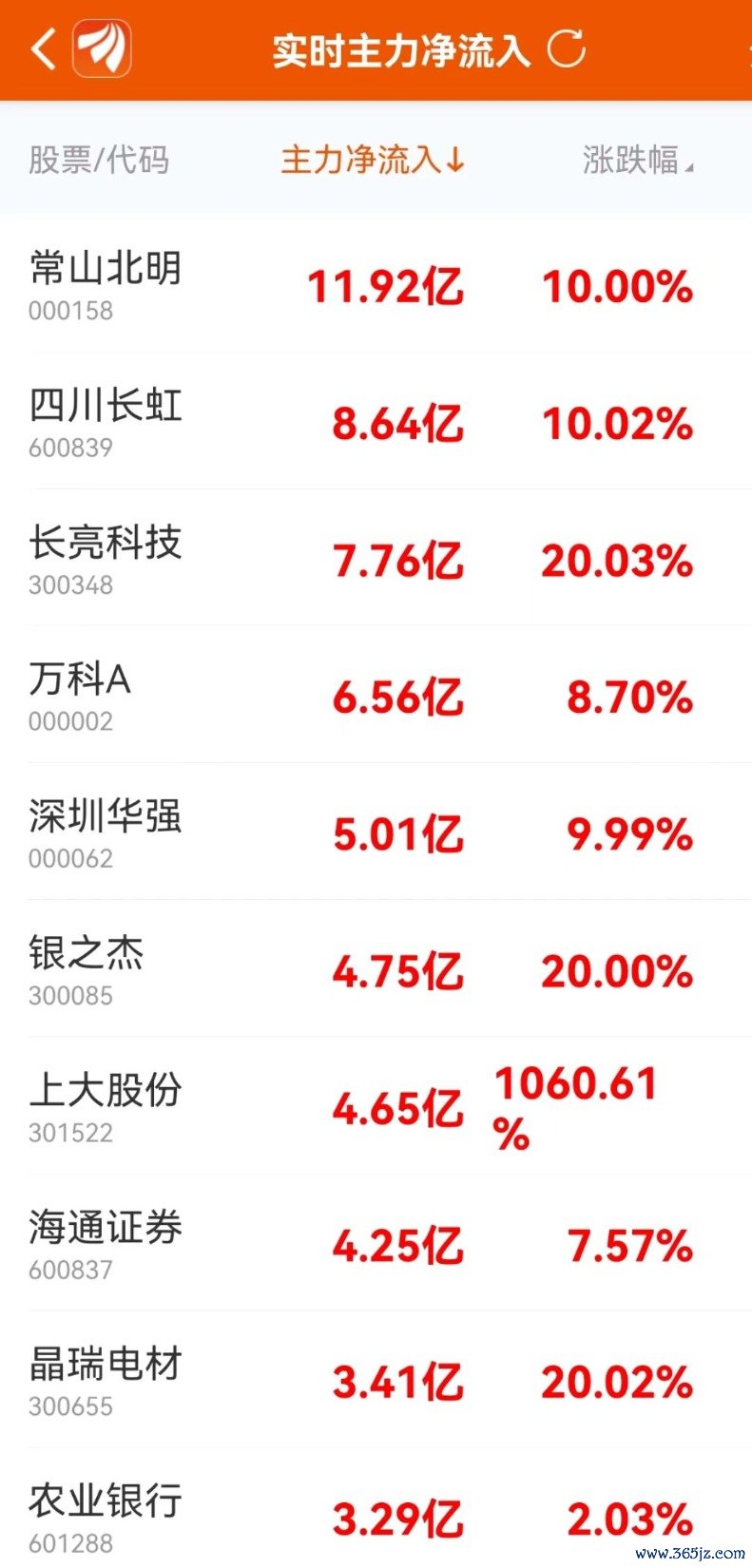Image resolution: width=752 pixels, height=1568 pixels.
Task: Select the 晶瑞电材 stock row
Action: (376, 1379)
